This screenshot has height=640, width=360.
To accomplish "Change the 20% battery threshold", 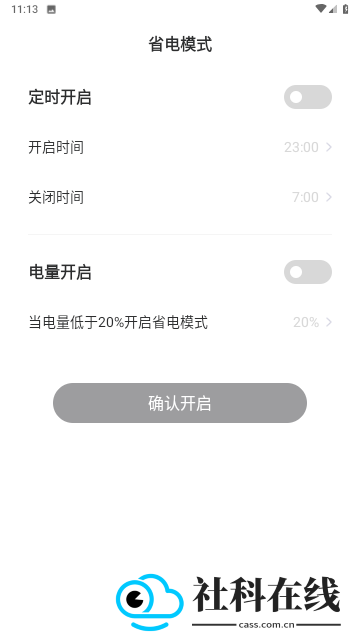I will coord(180,322).
